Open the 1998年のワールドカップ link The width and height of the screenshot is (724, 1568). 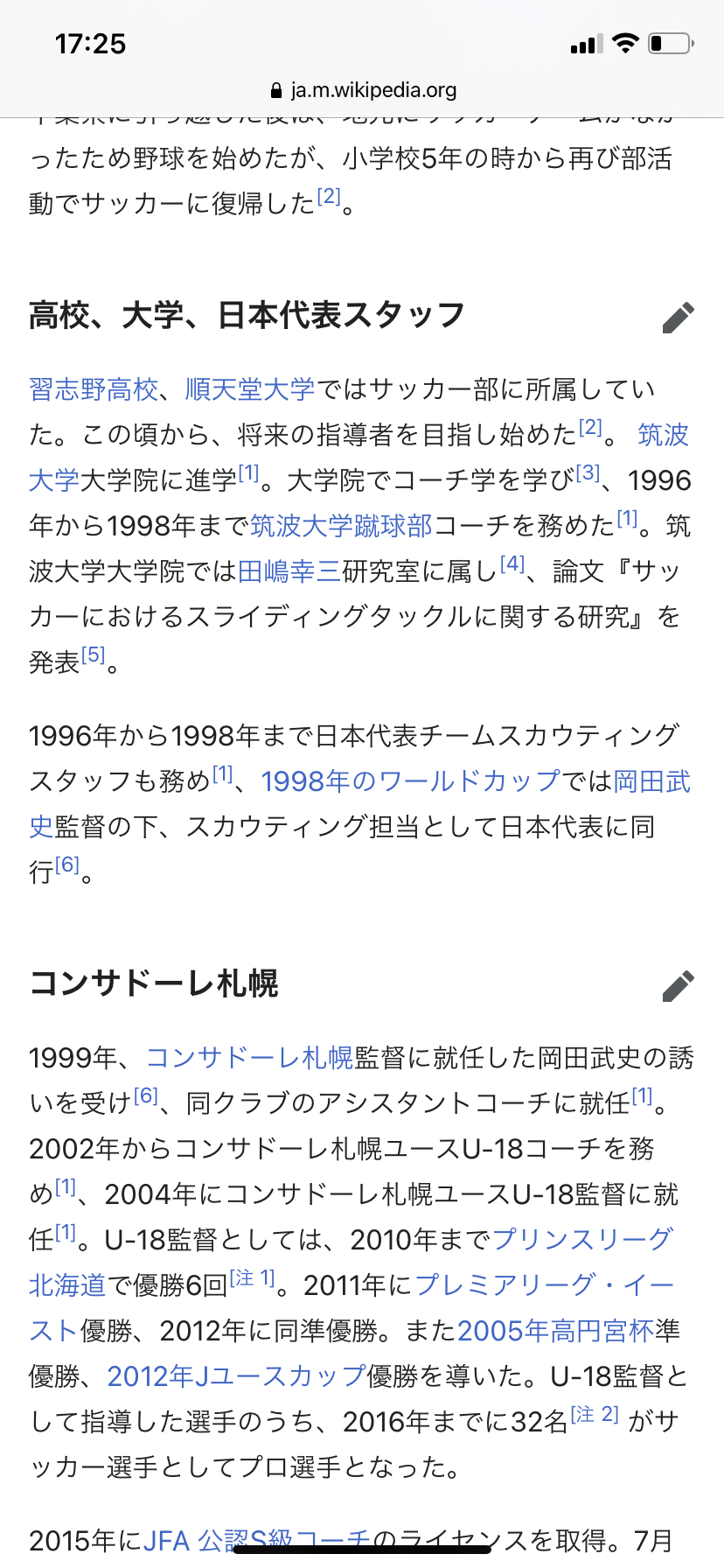410,781
